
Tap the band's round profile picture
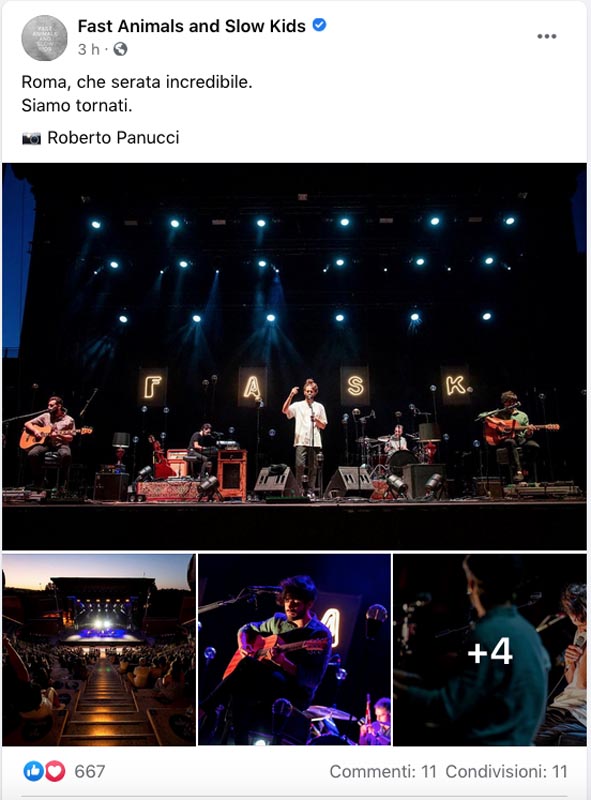[x=44, y=38]
